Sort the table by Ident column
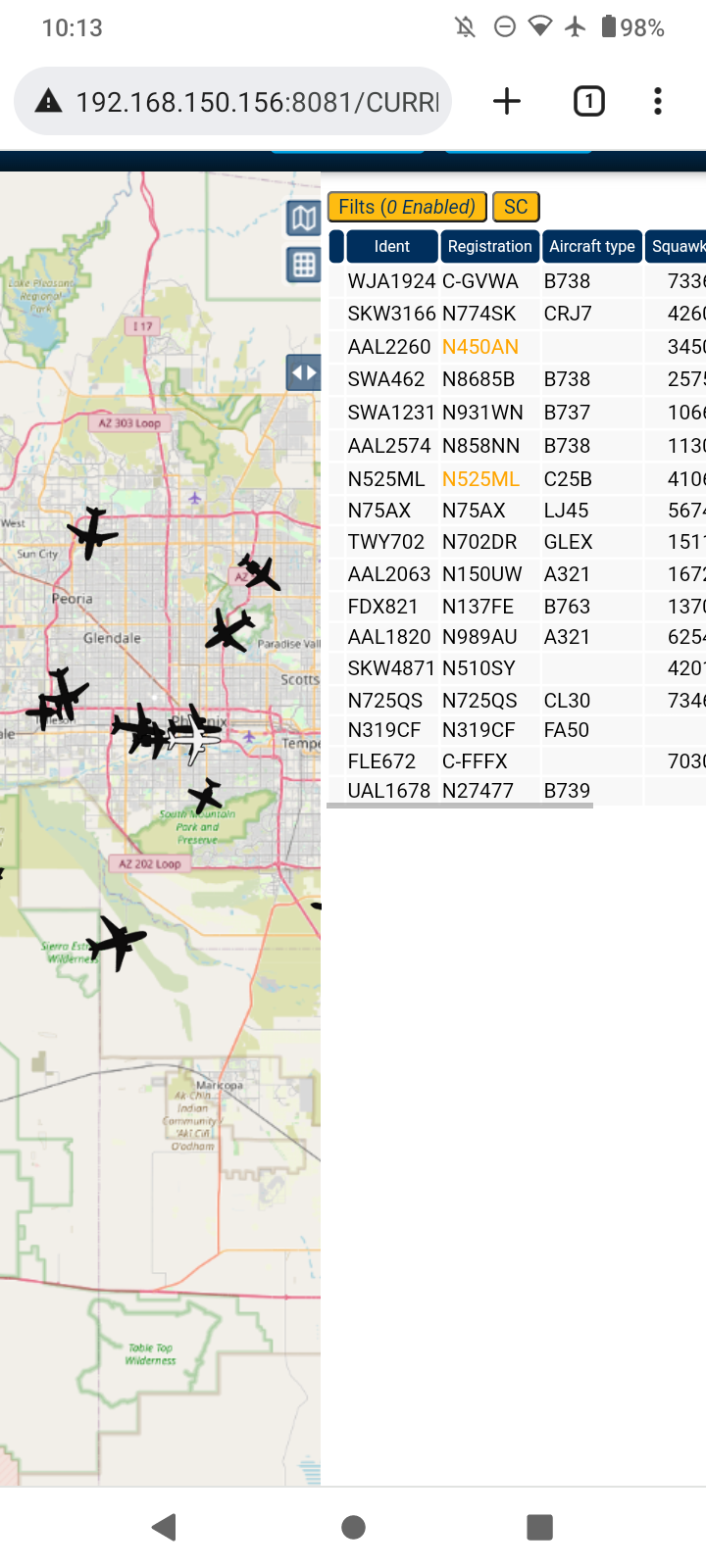This screenshot has height=1568, width=706. (x=392, y=246)
